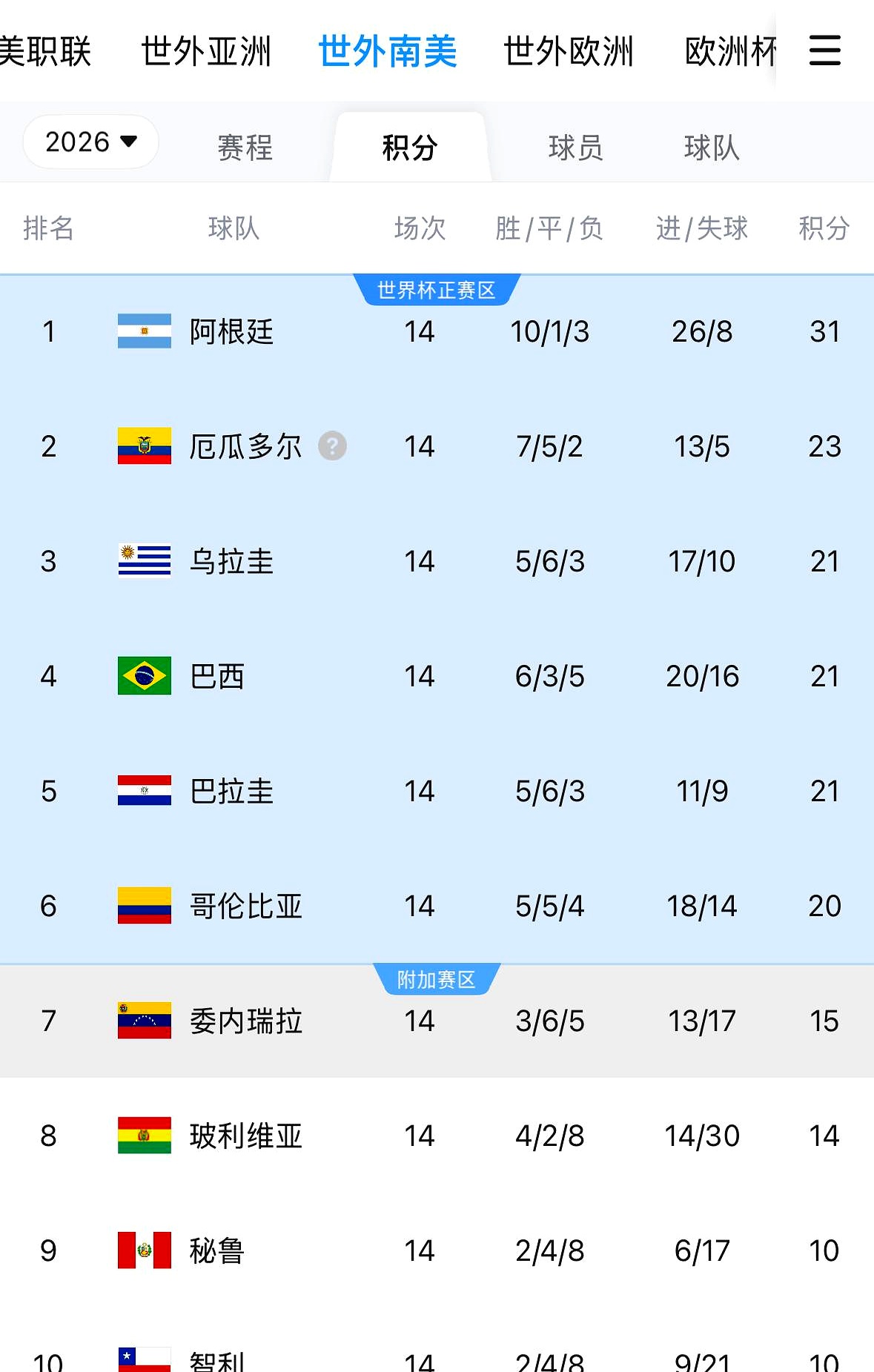The height and width of the screenshot is (1372, 874).
Task: Open 乌拉圭 team row
Action: 231,561
